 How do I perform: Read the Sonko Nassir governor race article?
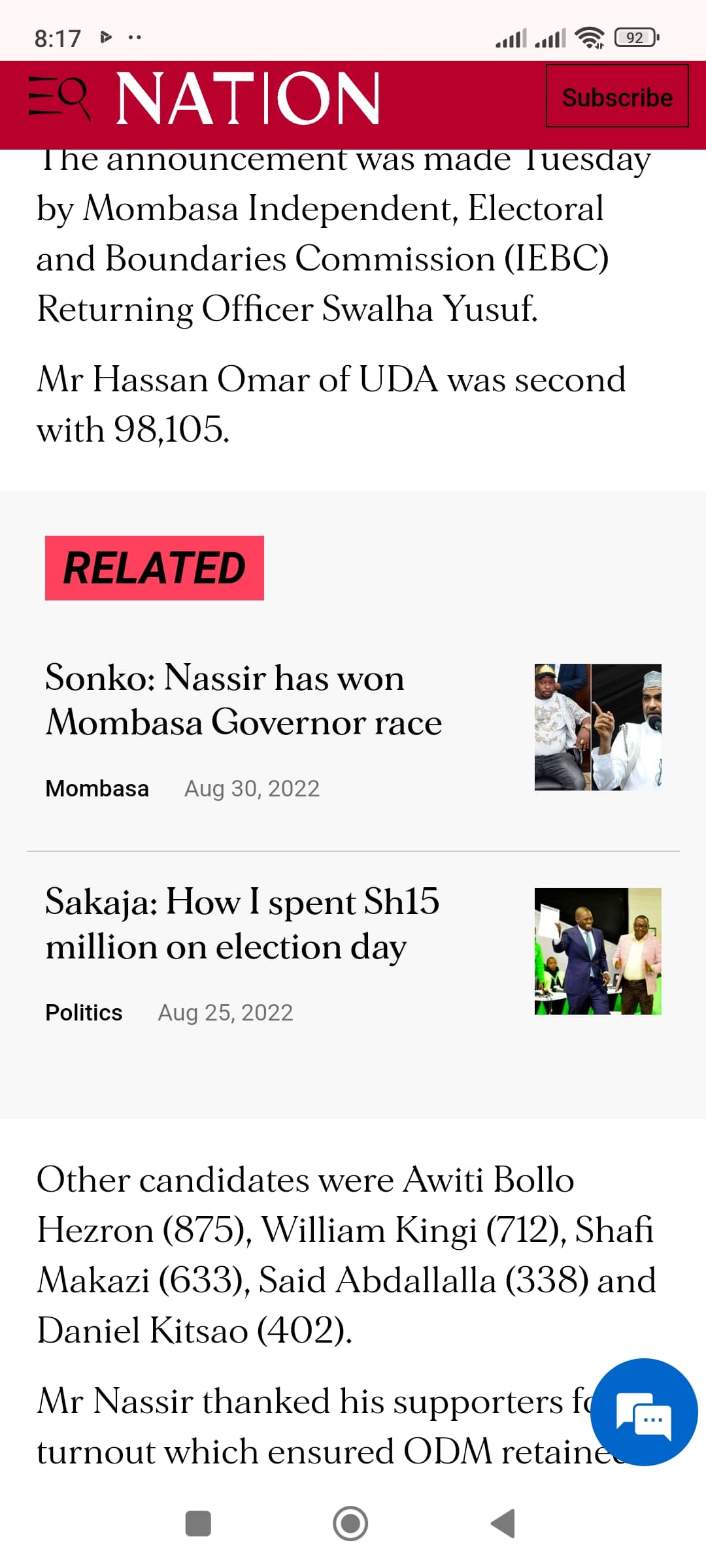click(x=243, y=700)
